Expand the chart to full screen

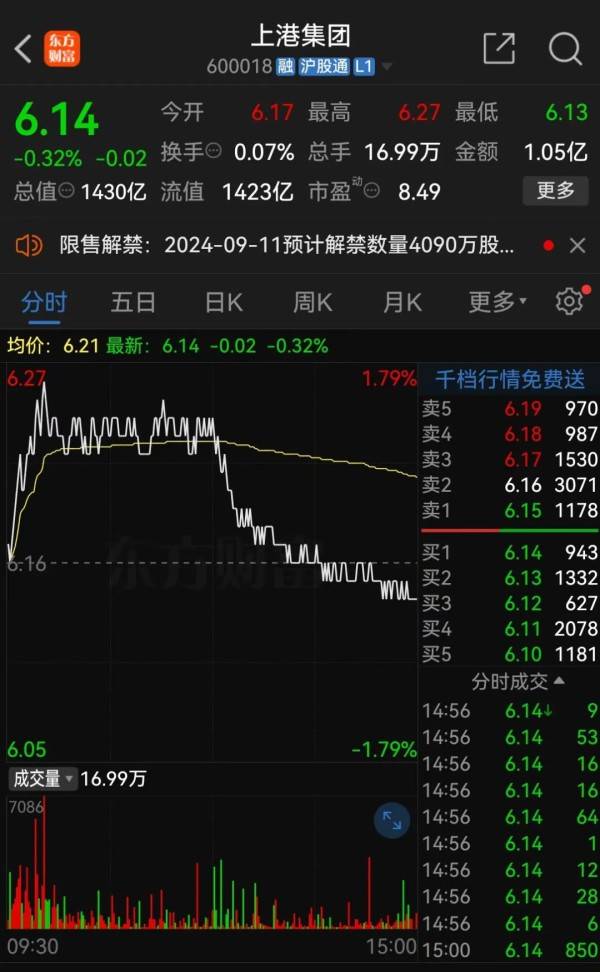392,820
